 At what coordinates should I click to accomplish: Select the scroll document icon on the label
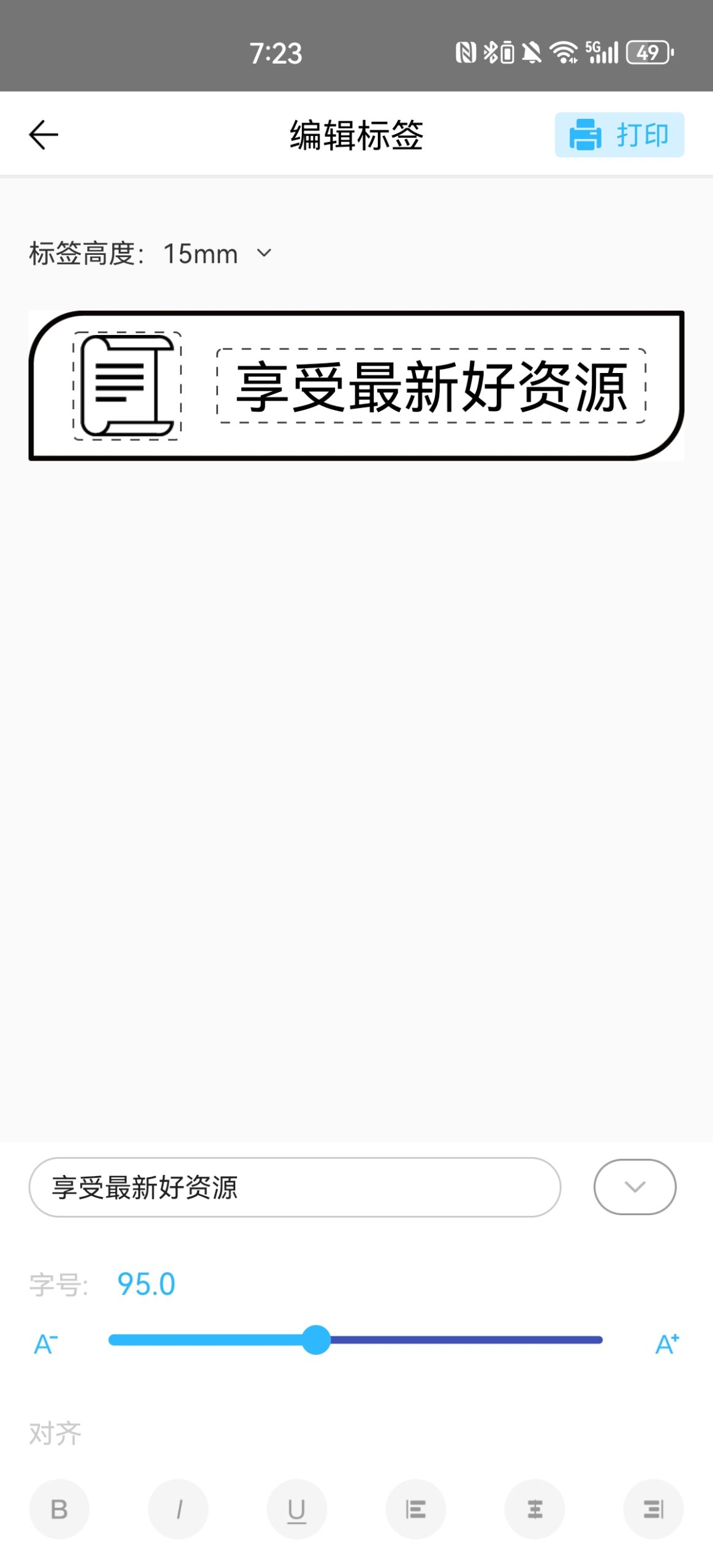pos(127,386)
